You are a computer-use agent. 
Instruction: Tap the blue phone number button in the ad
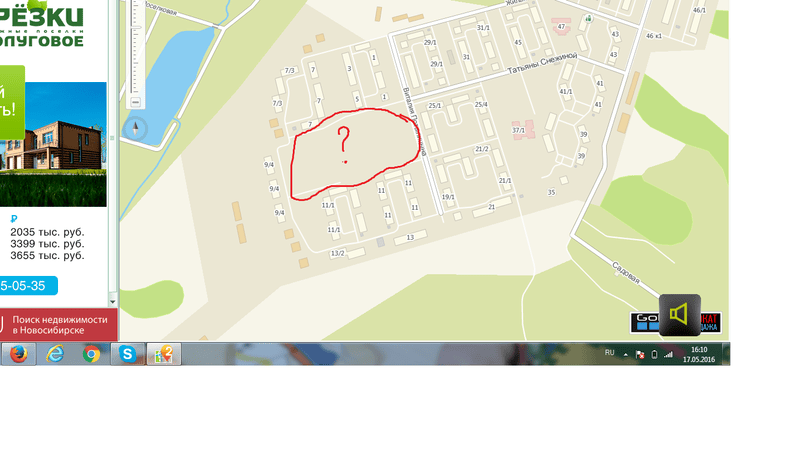click(x=27, y=285)
